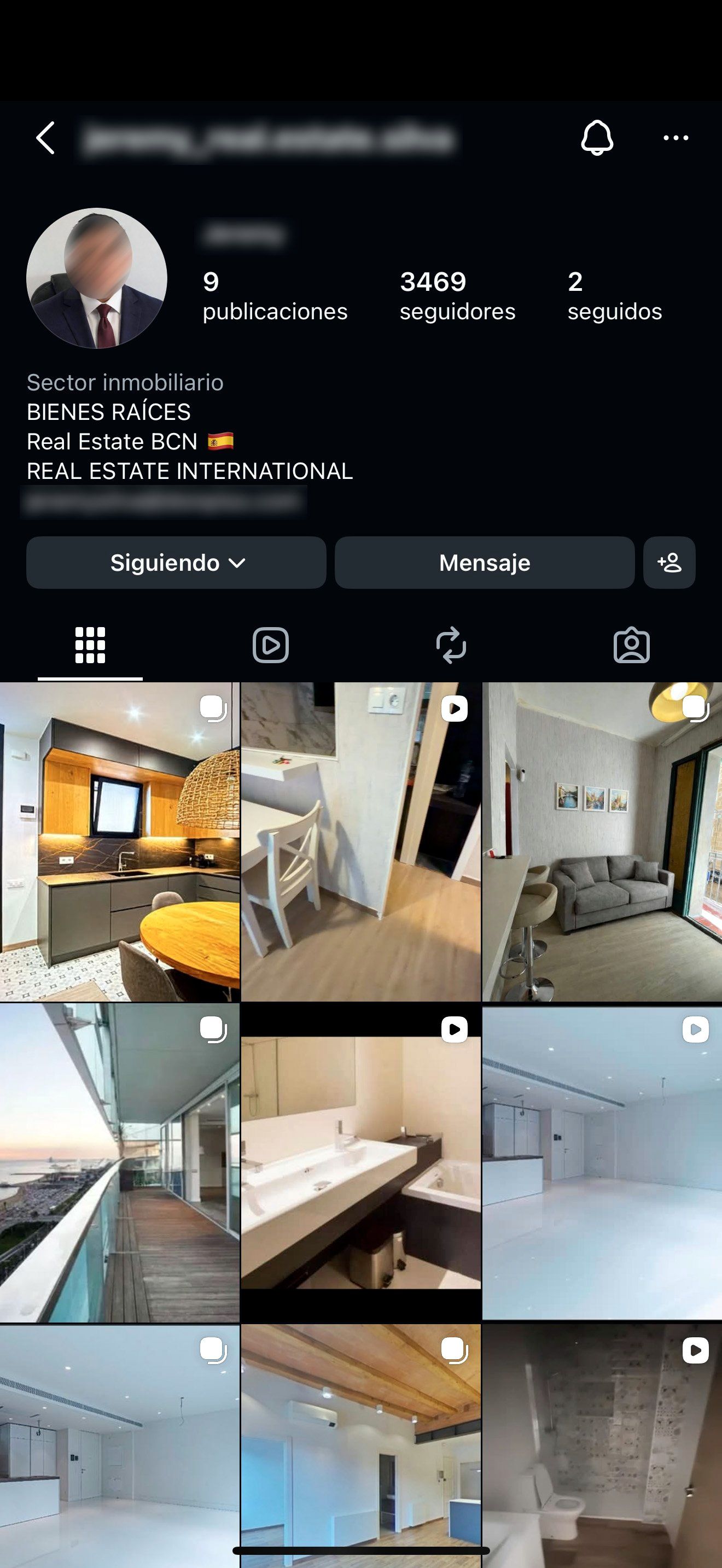Image resolution: width=722 pixels, height=1568 pixels.
Task: Open the three-dot overflow menu
Action: click(676, 138)
